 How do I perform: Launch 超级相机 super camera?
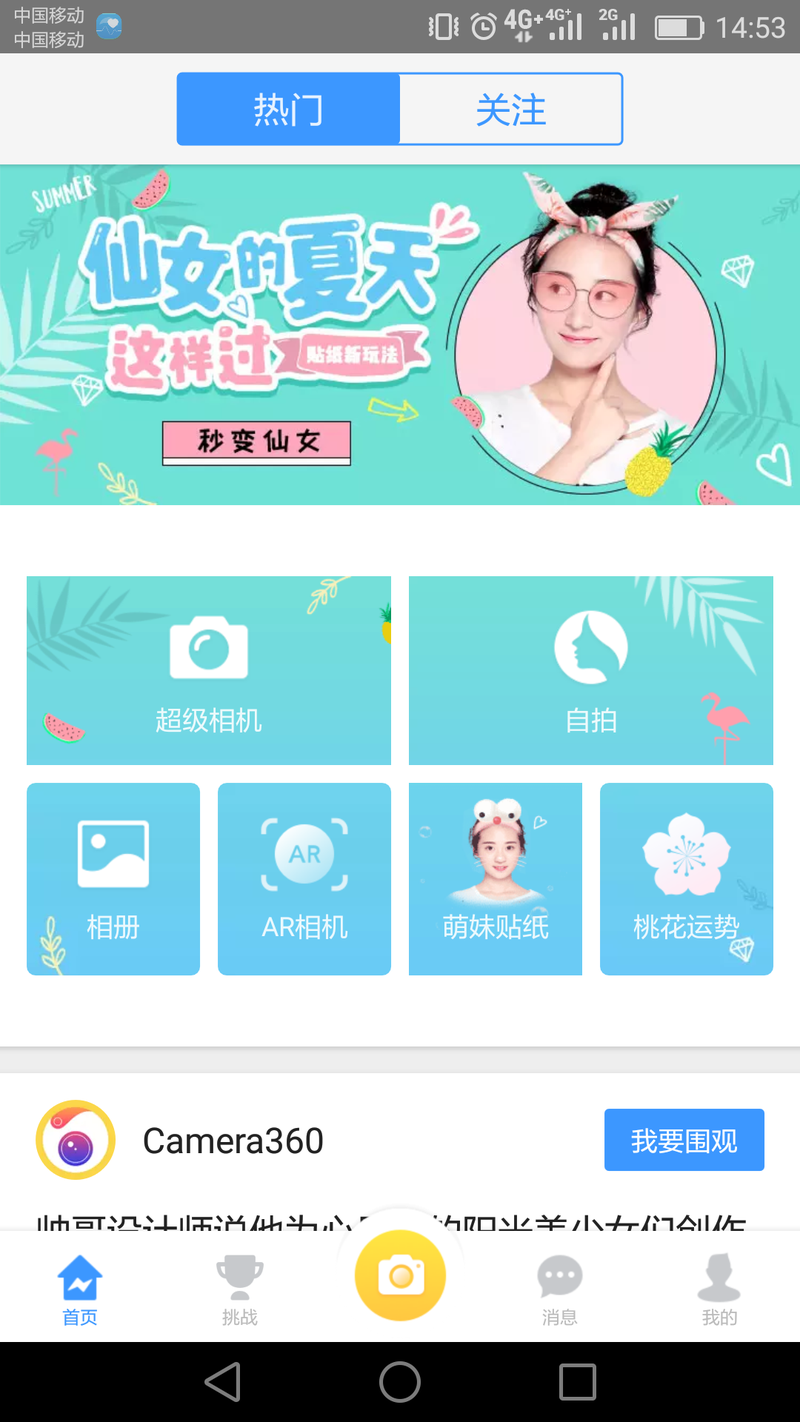pyautogui.click(x=209, y=670)
